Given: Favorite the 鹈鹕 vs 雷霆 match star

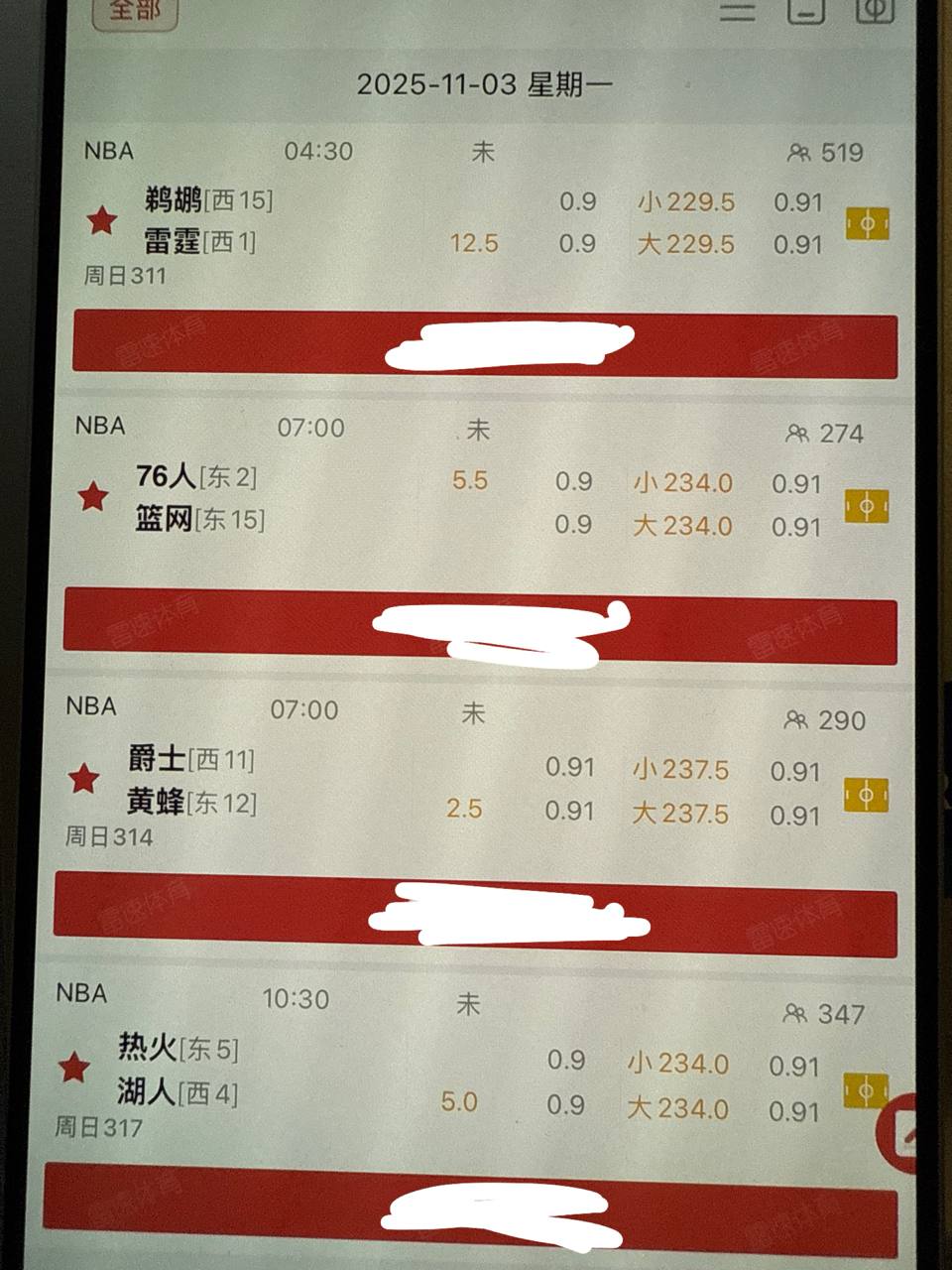Looking at the screenshot, I should click(102, 220).
